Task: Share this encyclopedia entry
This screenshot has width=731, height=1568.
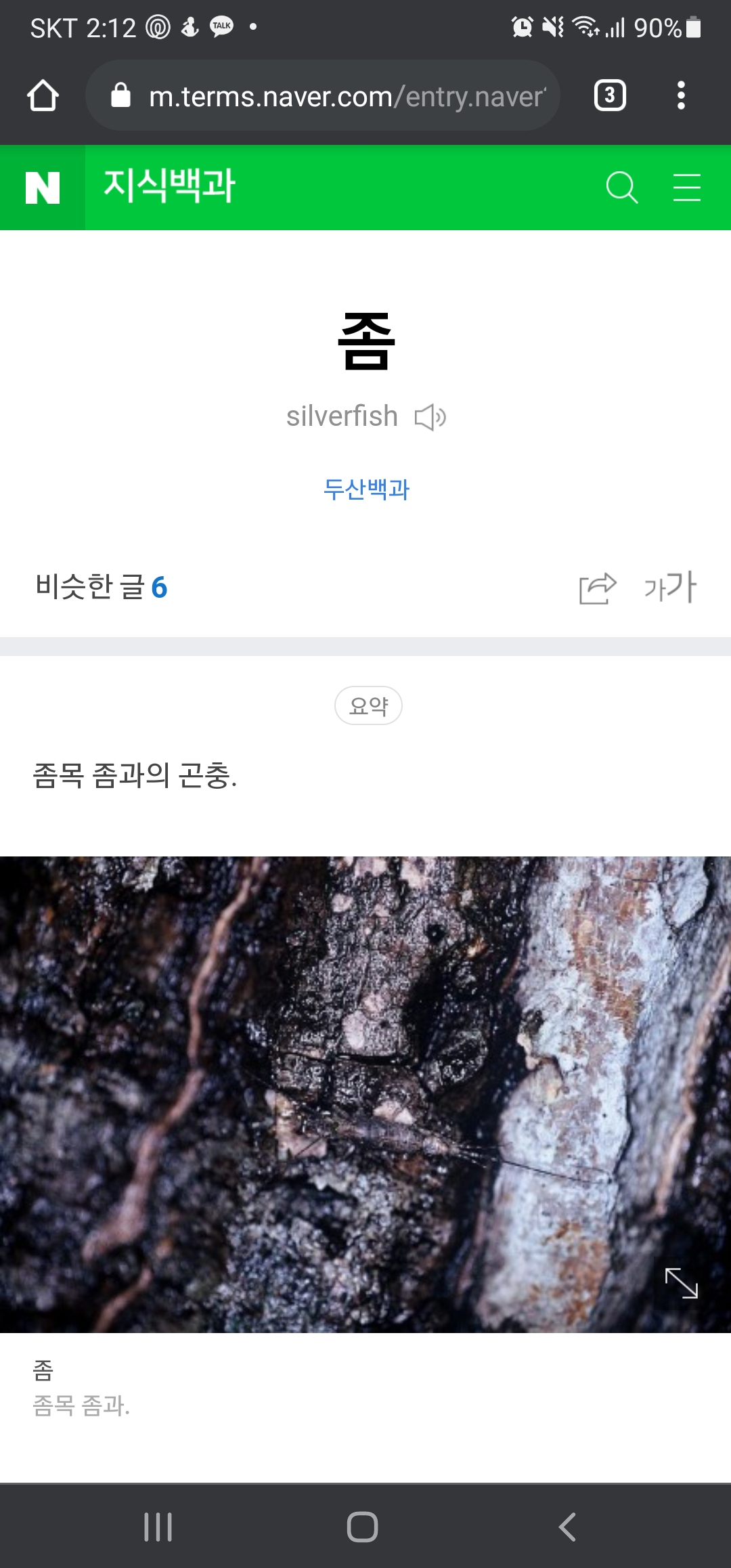Action: pyautogui.click(x=598, y=588)
